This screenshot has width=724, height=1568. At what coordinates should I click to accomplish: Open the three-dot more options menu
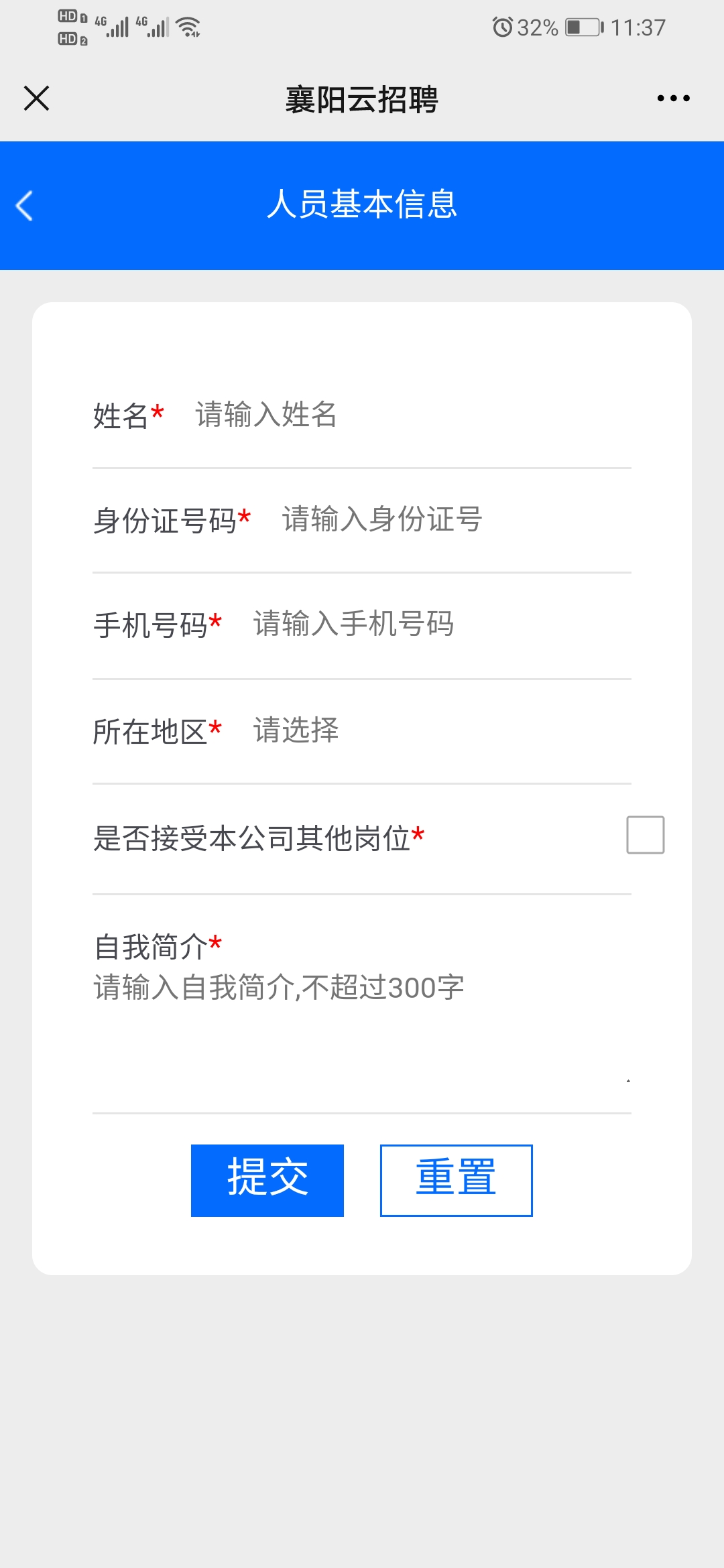tap(673, 99)
